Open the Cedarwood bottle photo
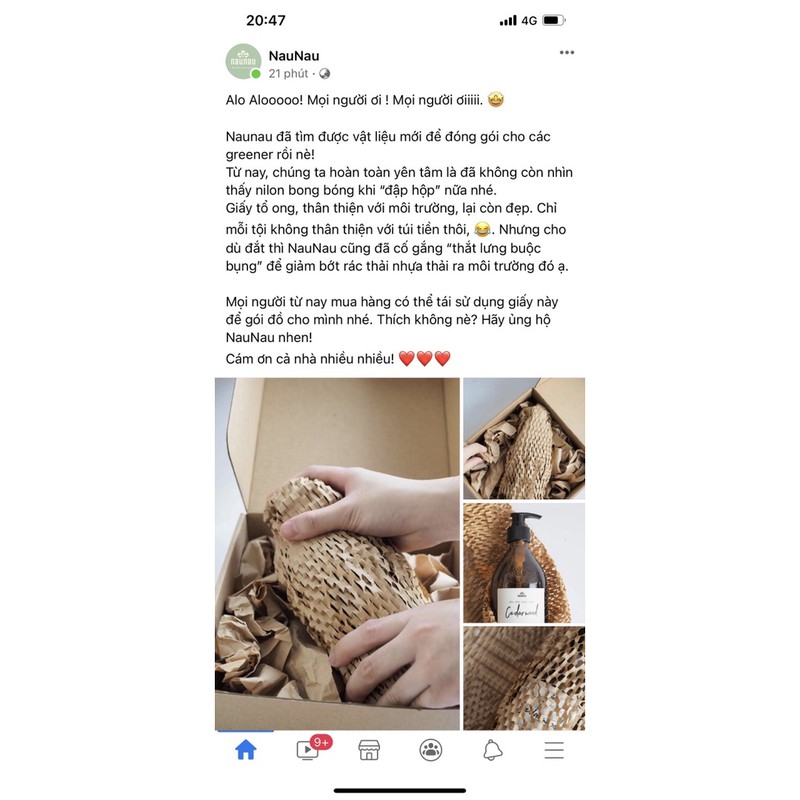 tap(524, 563)
